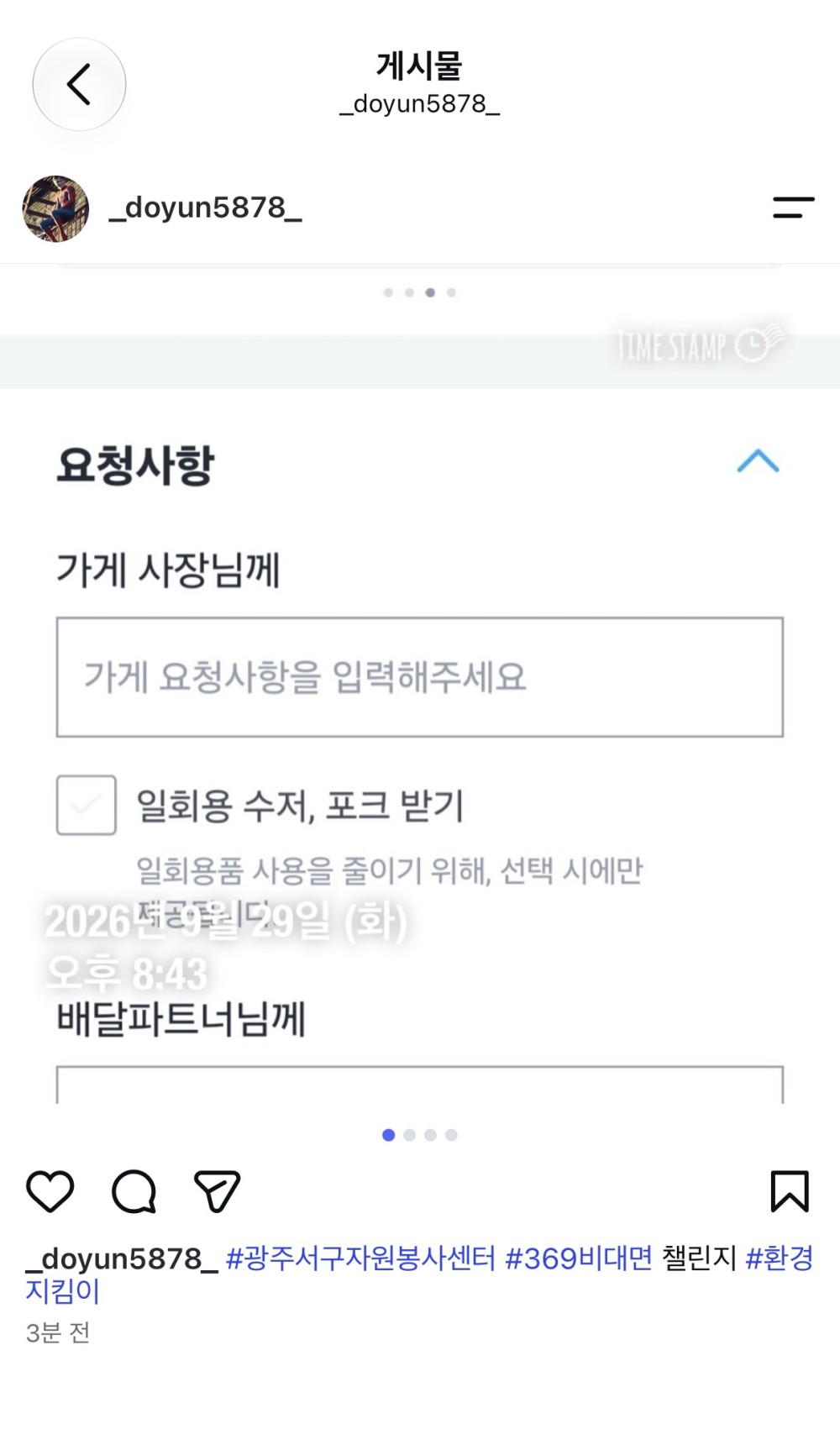Bookmark this post
Viewport: 840px width, 1429px height.
(790, 1191)
